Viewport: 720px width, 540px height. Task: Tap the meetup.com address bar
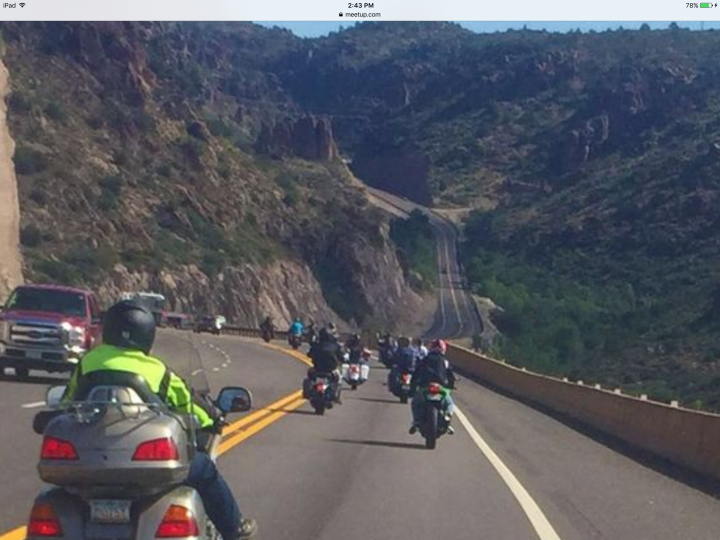point(360,15)
